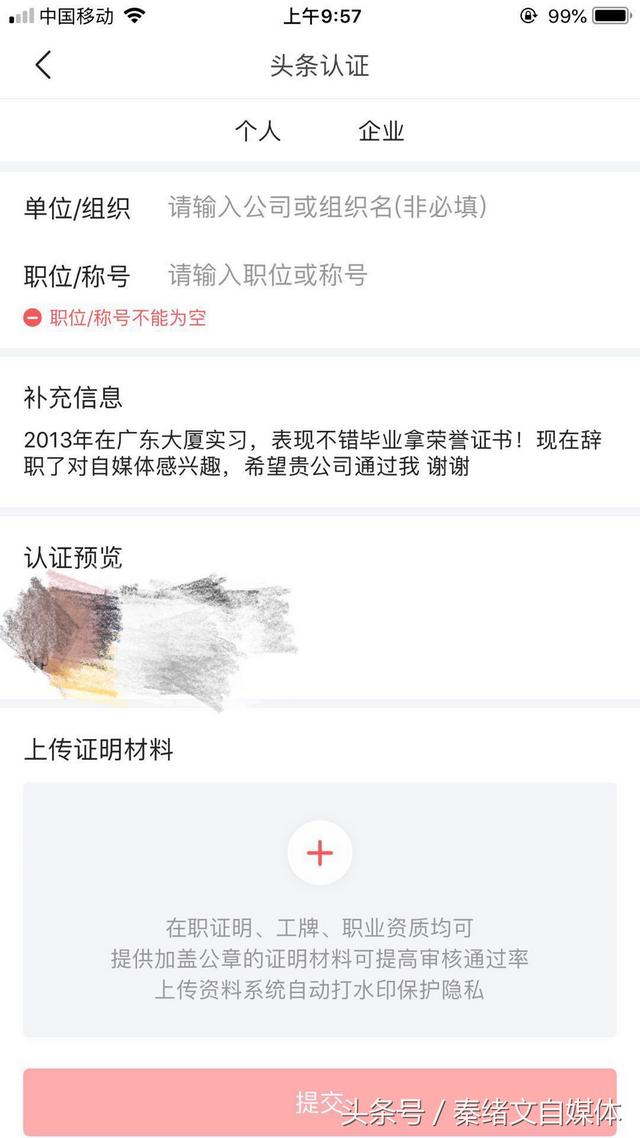Edit the 补充信息 text

312,453
